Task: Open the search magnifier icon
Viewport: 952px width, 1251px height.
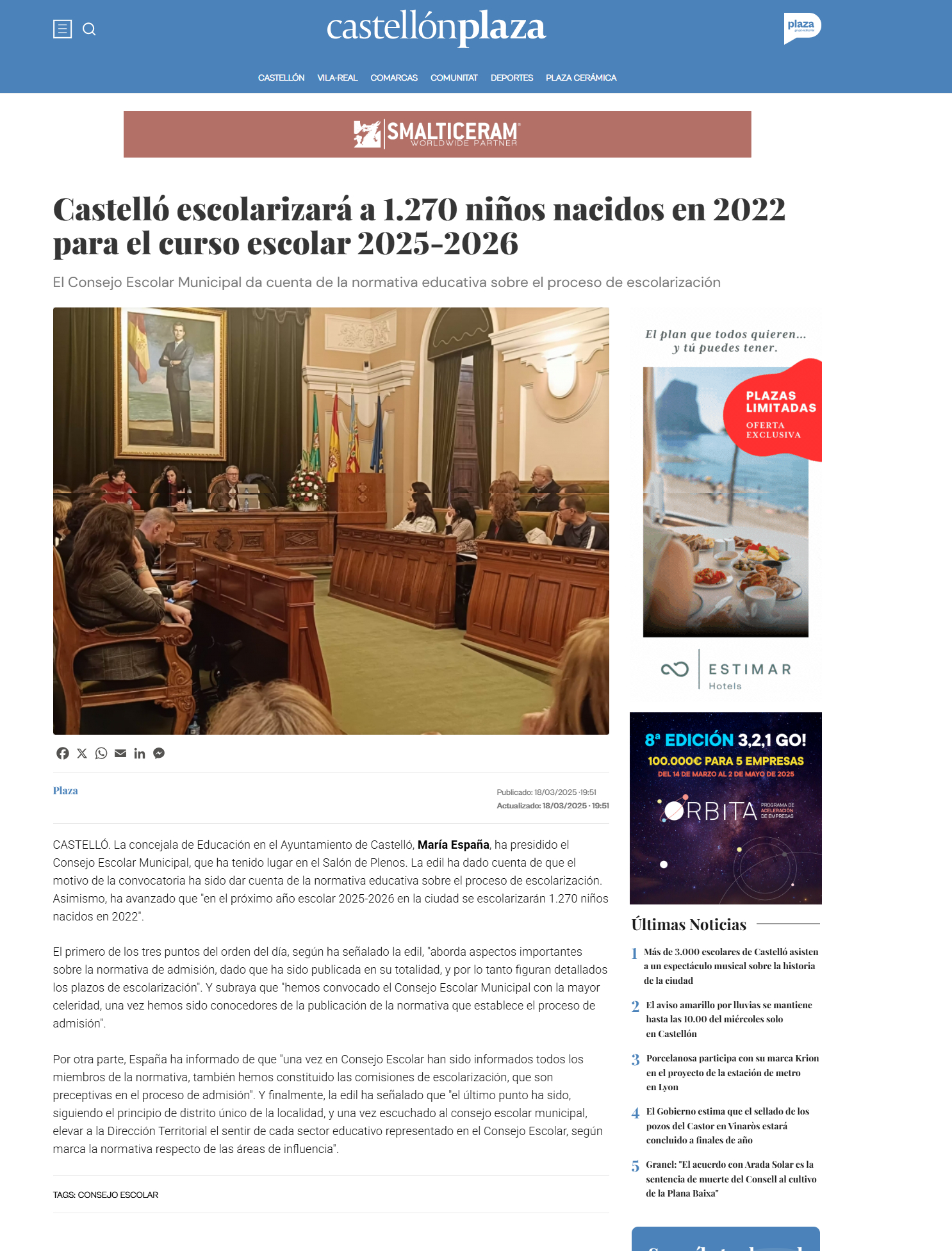Action: pyautogui.click(x=89, y=29)
